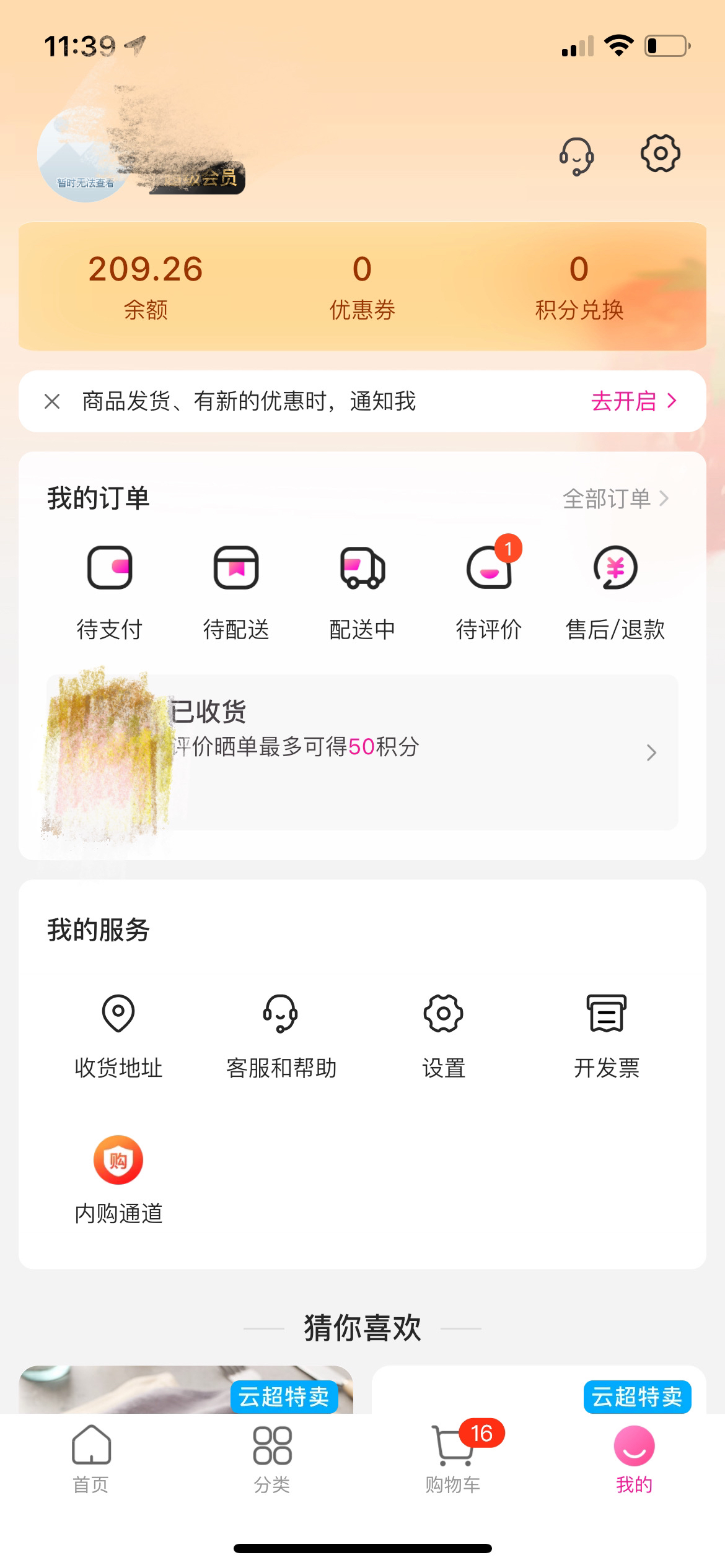The height and width of the screenshot is (1568, 725).
Task: Open 优惠券 coupons
Action: pyautogui.click(x=362, y=285)
